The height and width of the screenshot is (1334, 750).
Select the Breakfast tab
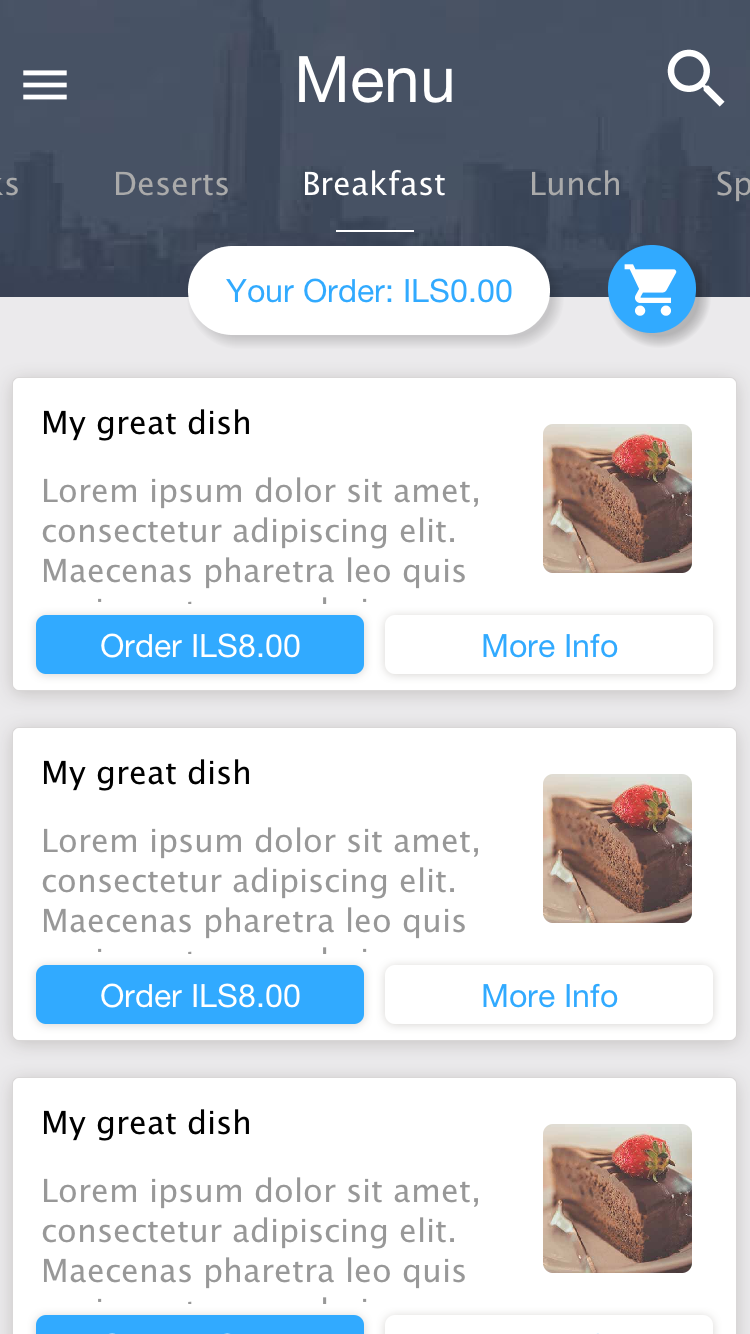coord(374,184)
